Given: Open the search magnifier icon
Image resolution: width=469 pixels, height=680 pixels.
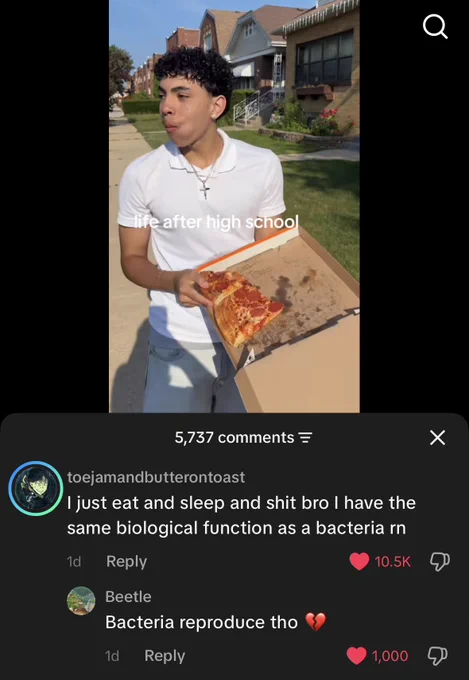Looking at the screenshot, I should tap(435, 27).
